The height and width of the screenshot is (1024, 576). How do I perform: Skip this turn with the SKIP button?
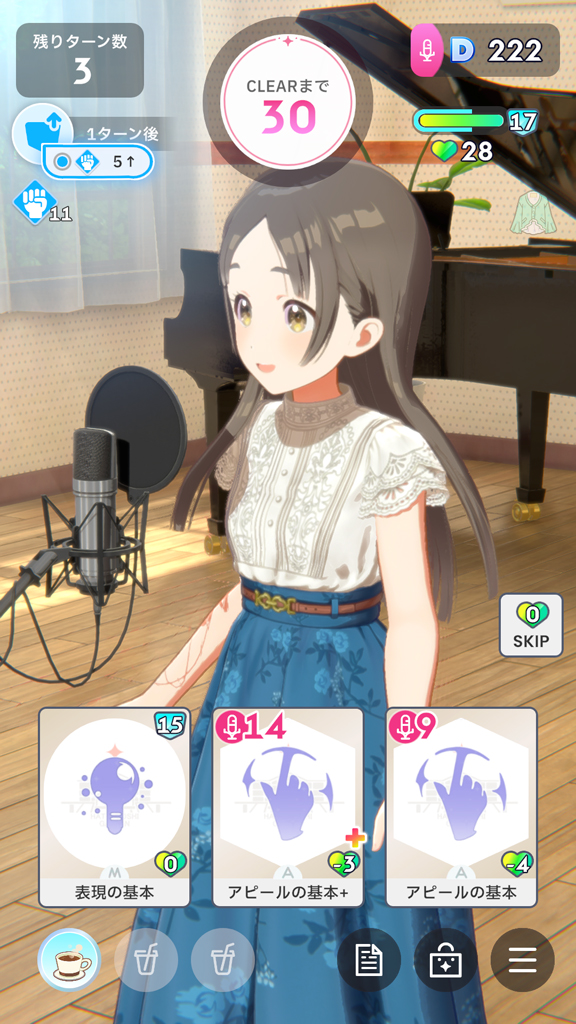coord(531,625)
